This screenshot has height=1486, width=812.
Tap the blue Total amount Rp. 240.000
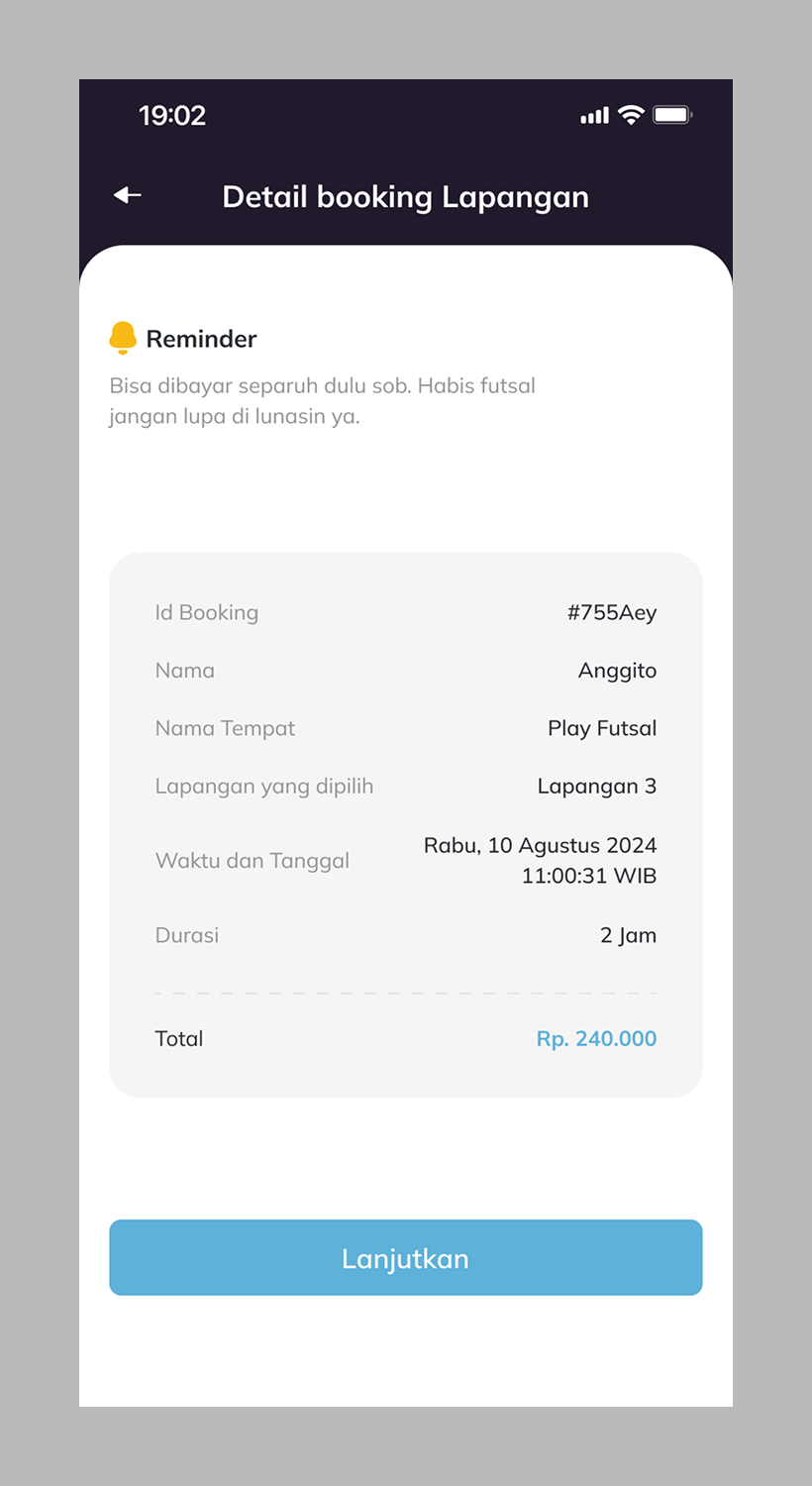point(596,1038)
